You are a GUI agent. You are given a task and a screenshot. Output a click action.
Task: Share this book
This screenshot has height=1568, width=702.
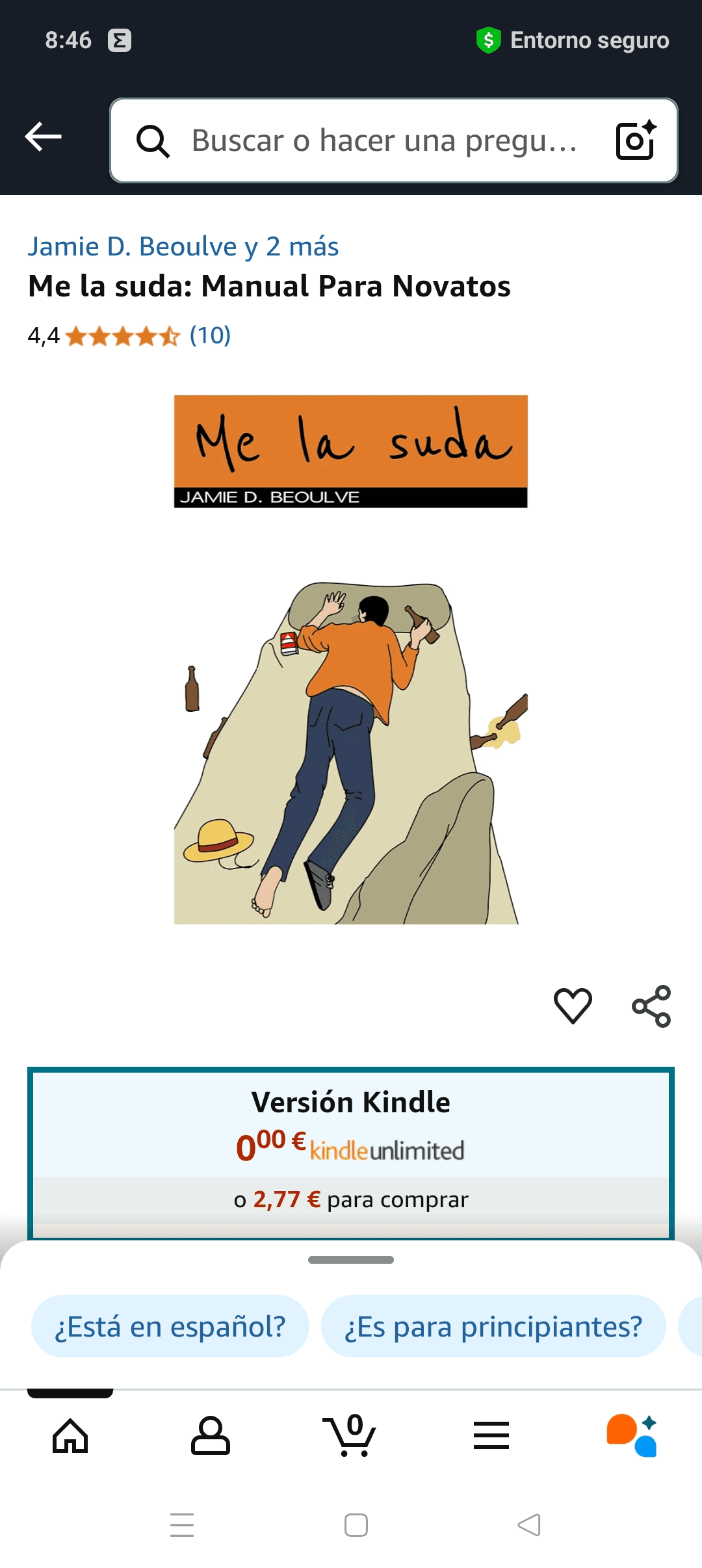[651, 1006]
